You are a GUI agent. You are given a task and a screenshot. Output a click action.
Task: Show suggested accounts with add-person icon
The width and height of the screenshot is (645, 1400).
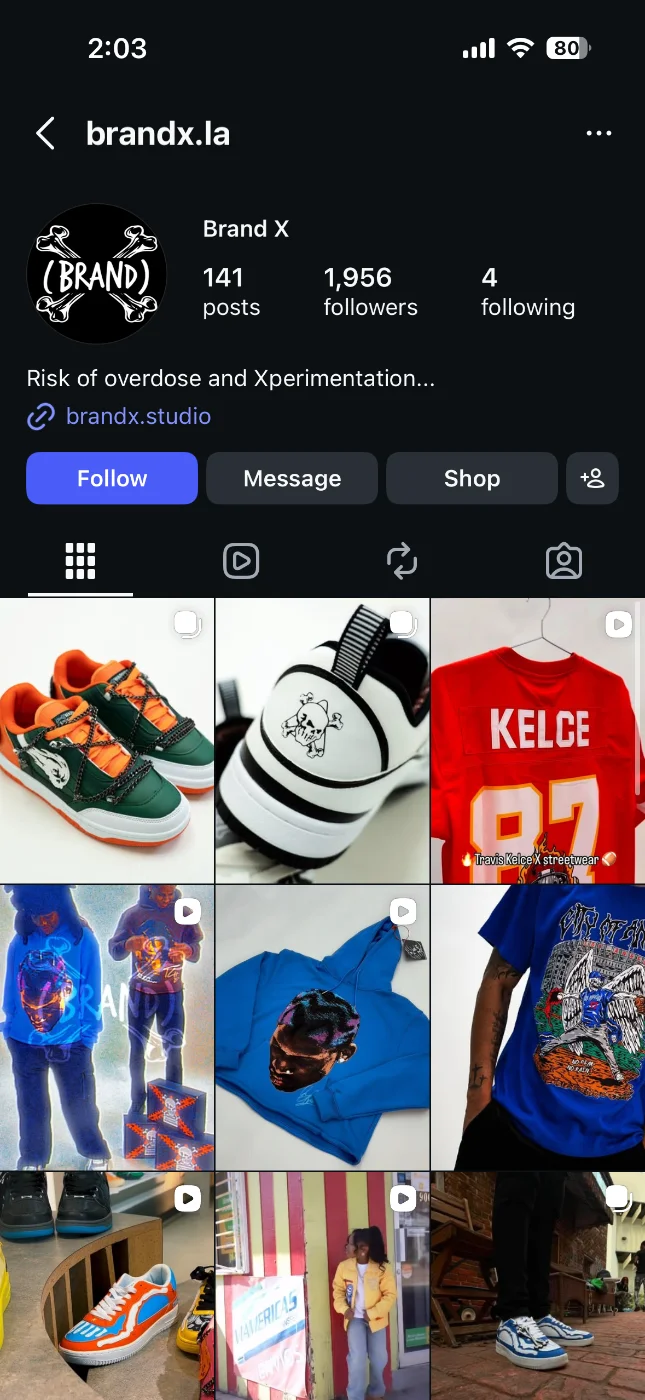click(x=592, y=478)
